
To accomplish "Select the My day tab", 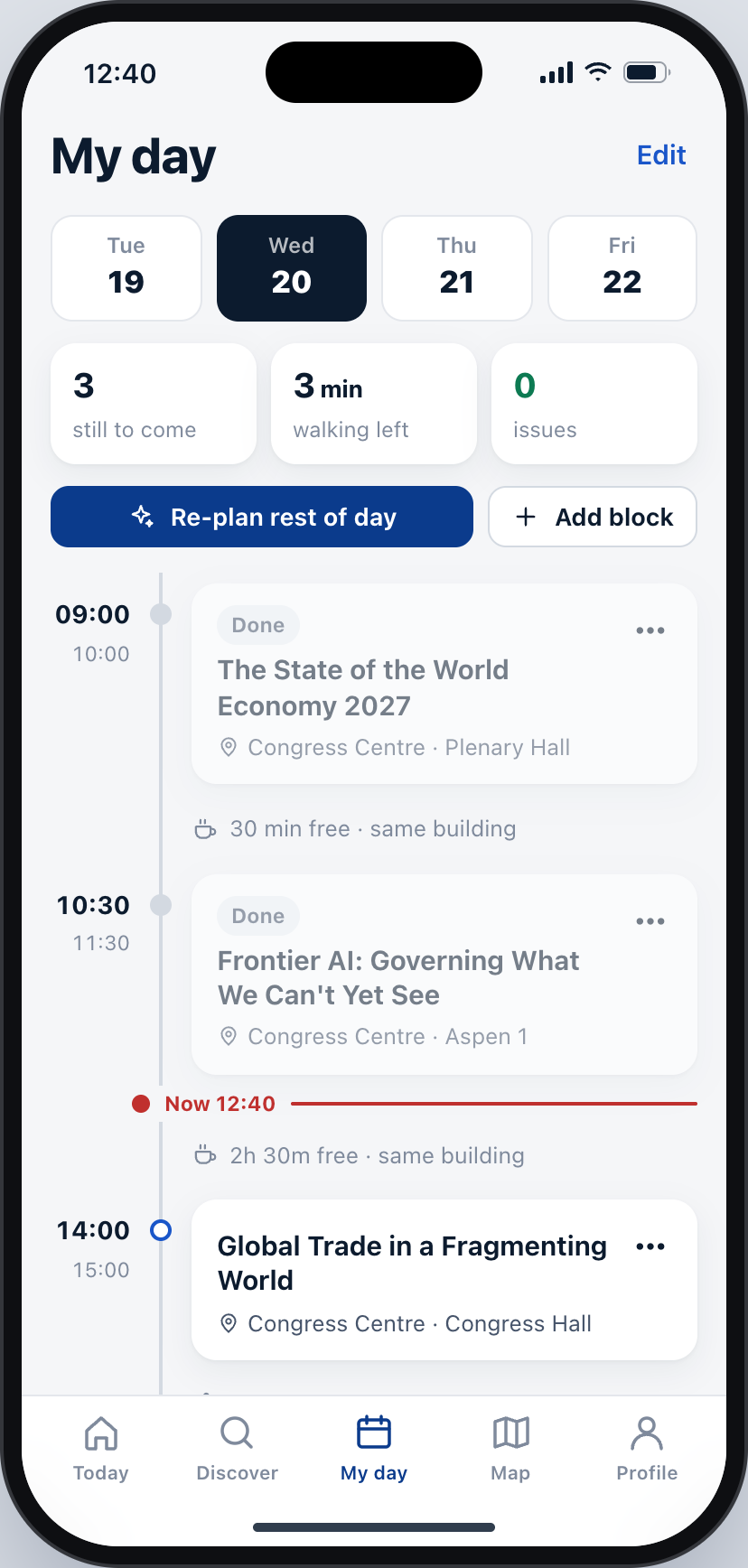I will click(374, 1449).
